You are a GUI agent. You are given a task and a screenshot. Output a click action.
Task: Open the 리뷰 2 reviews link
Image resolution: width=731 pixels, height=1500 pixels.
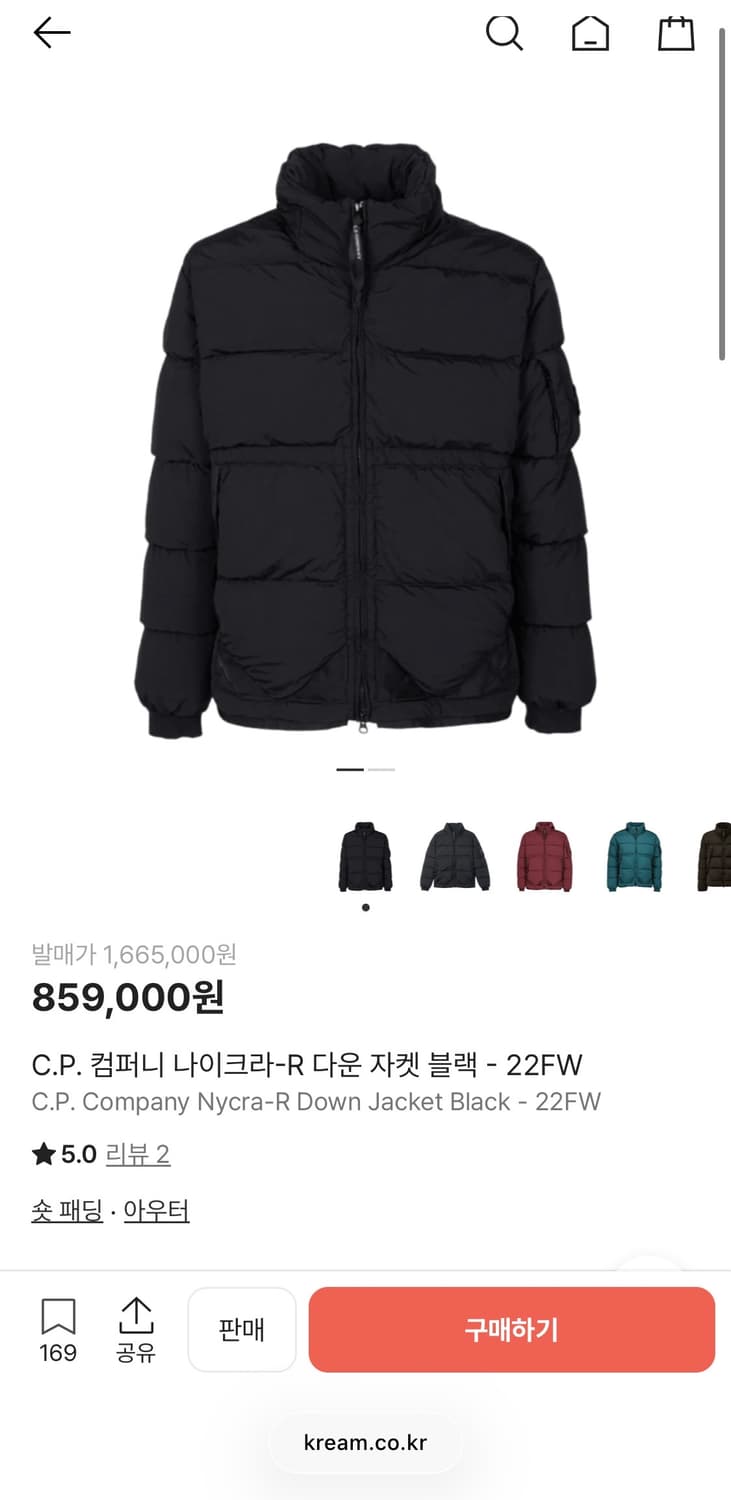point(138,1154)
